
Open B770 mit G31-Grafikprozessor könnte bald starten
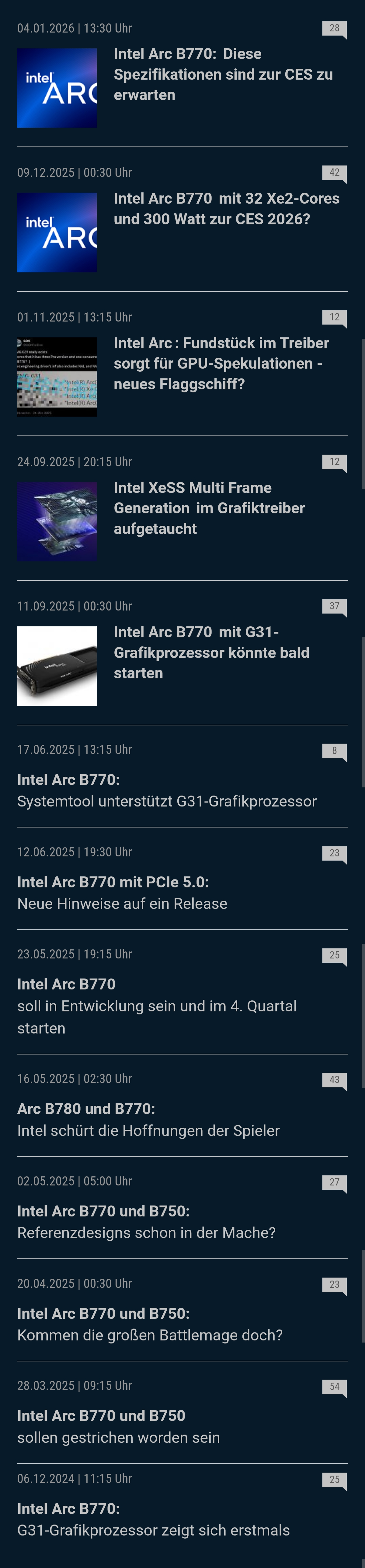211,652
